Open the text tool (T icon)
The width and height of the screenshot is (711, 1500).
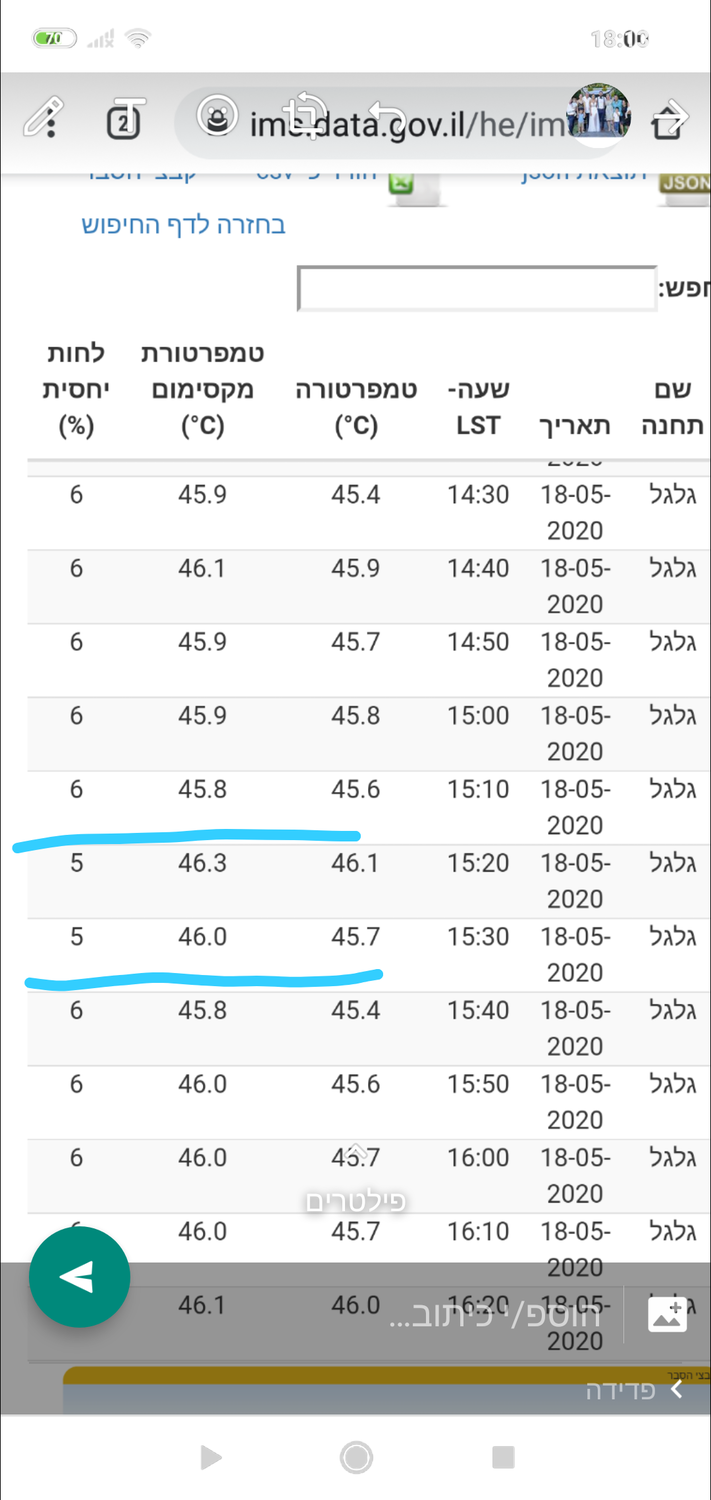[x=126, y=120]
